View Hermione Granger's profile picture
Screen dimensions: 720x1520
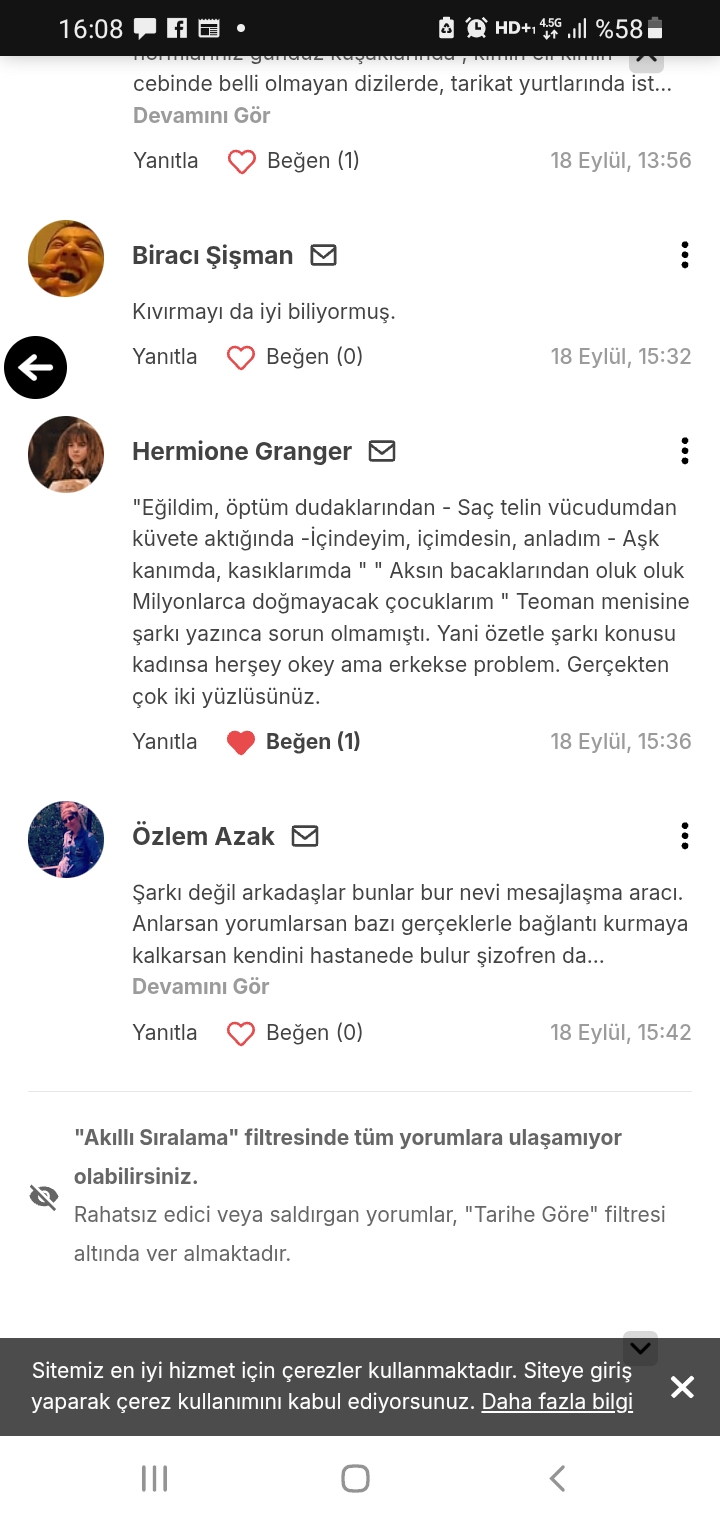click(x=66, y=455)
